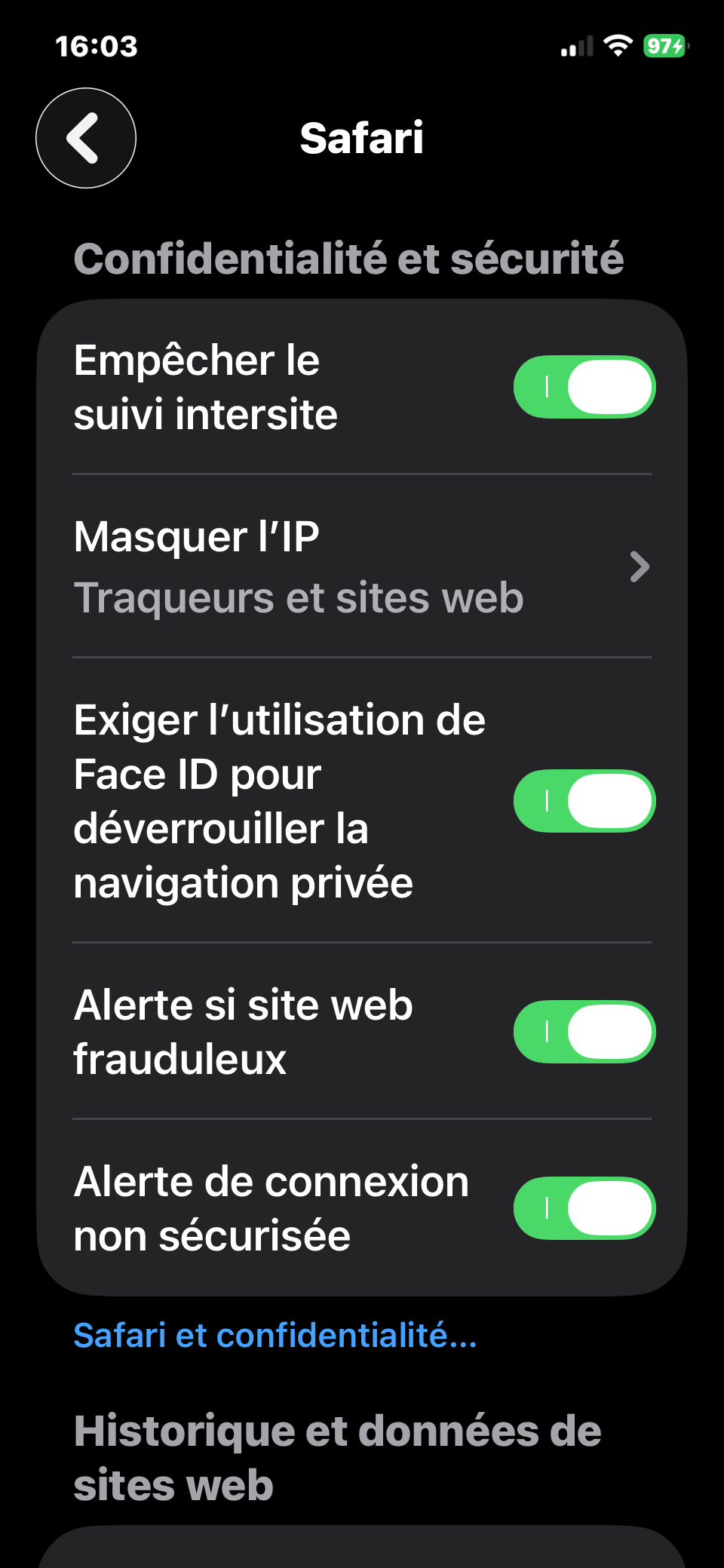Toggle Alerte si site web frauduleux
The height and width of the screenshot is (1568, 724).
click(x=584, y=1032)
